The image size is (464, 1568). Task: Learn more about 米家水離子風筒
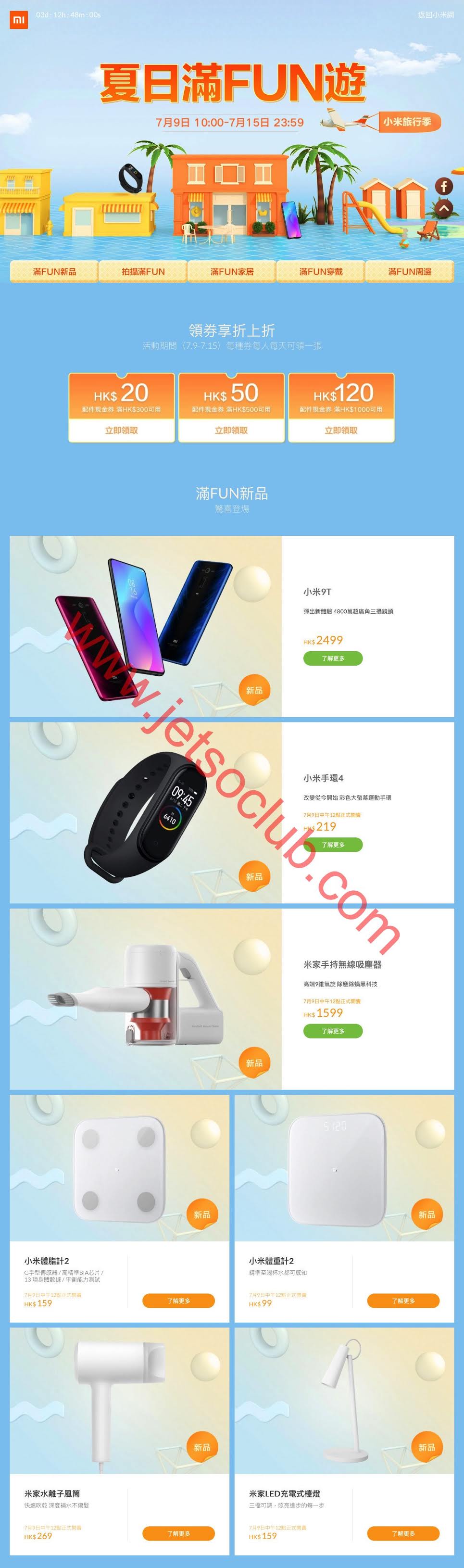[178, 1533]
